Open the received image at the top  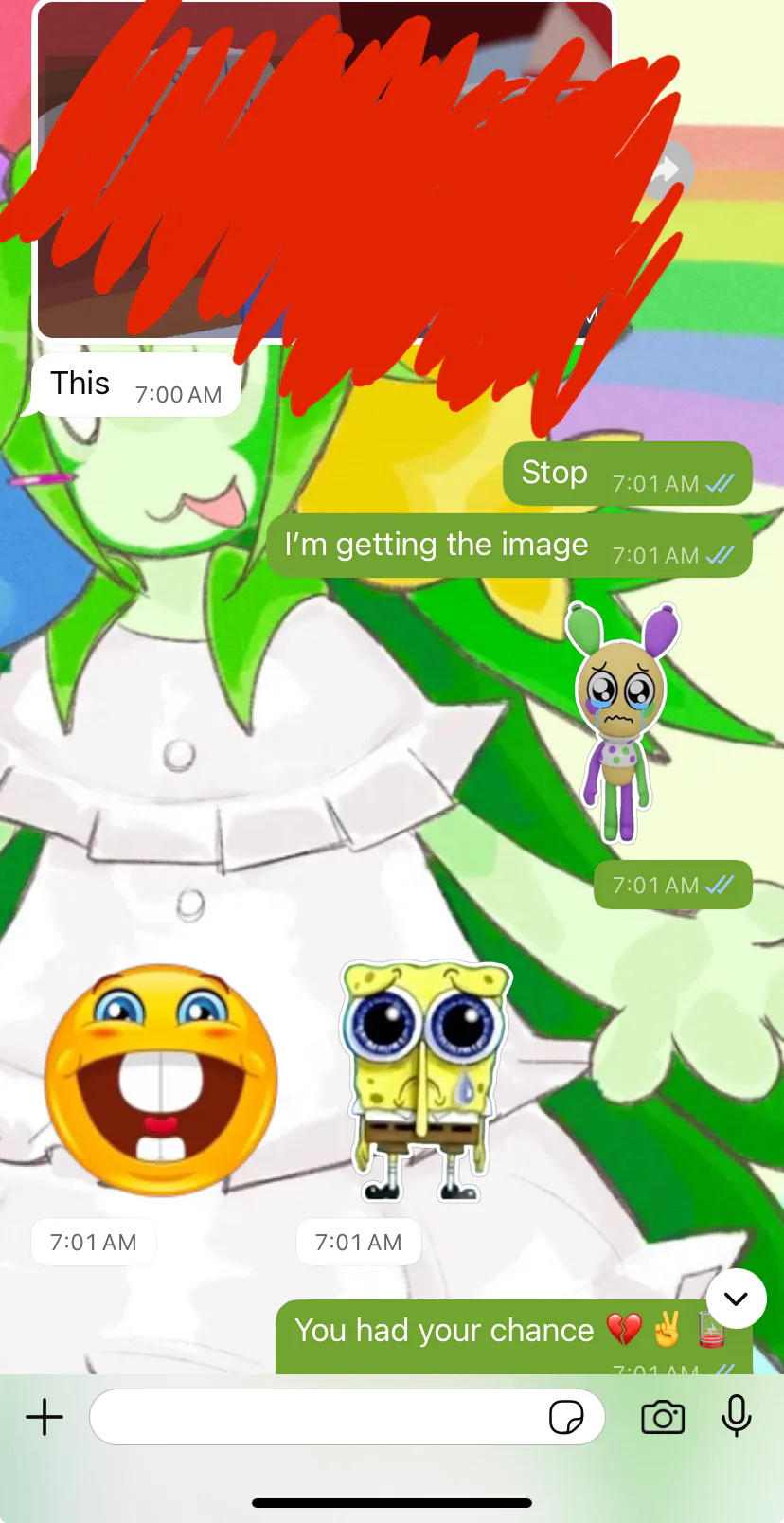[322, 170]
